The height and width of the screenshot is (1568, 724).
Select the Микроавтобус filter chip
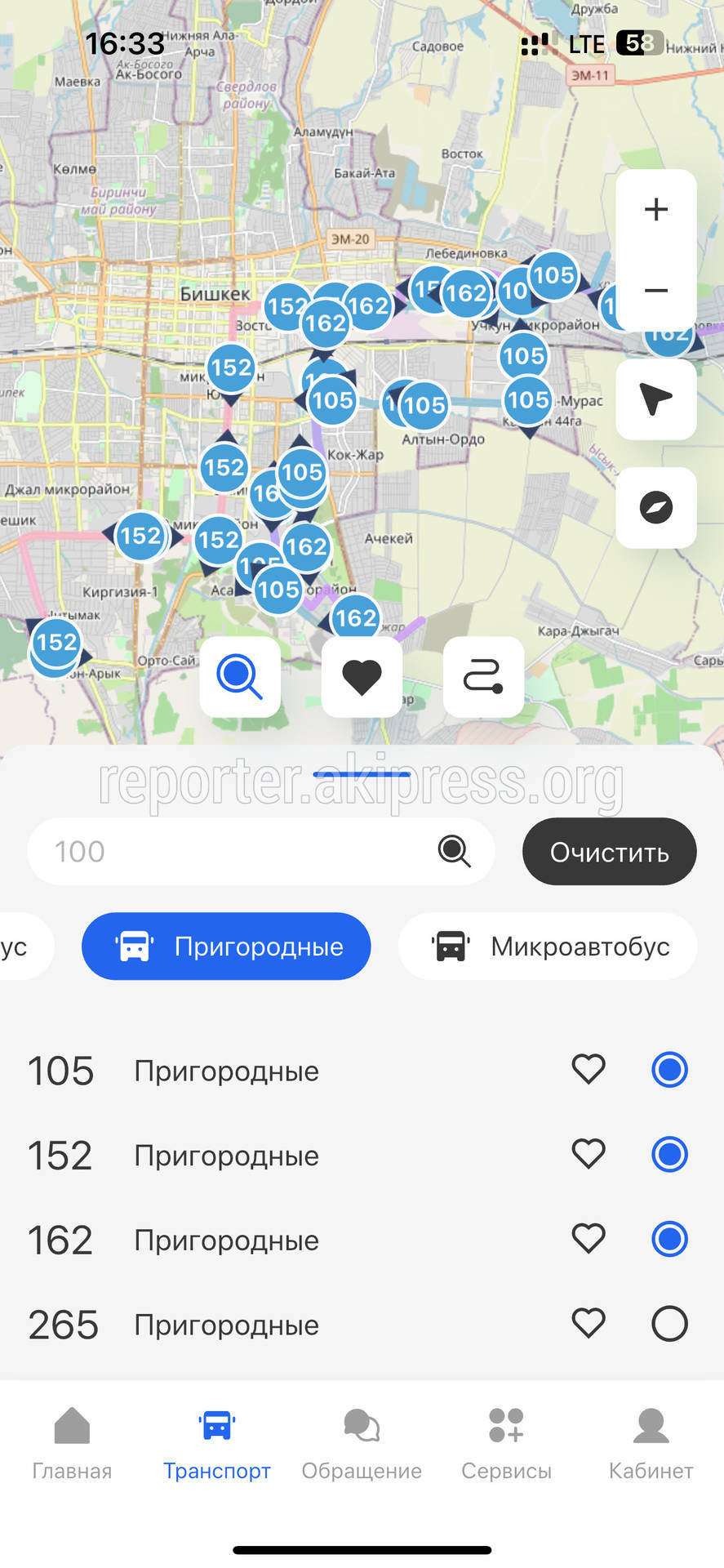pyautogui.click(x=548, y=947)
